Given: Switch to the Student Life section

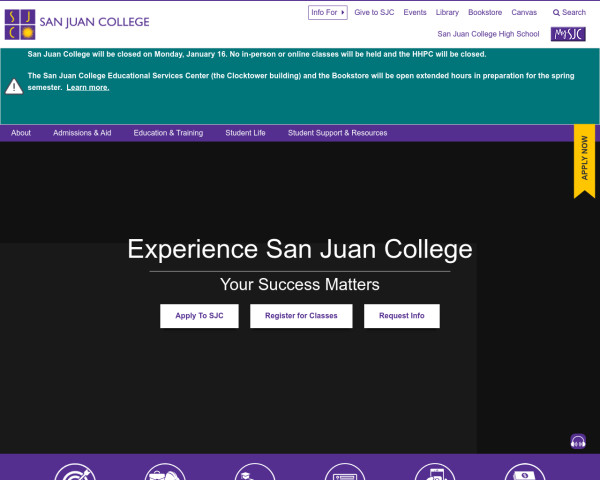Looking at the screenshot, I should (245, 133).
